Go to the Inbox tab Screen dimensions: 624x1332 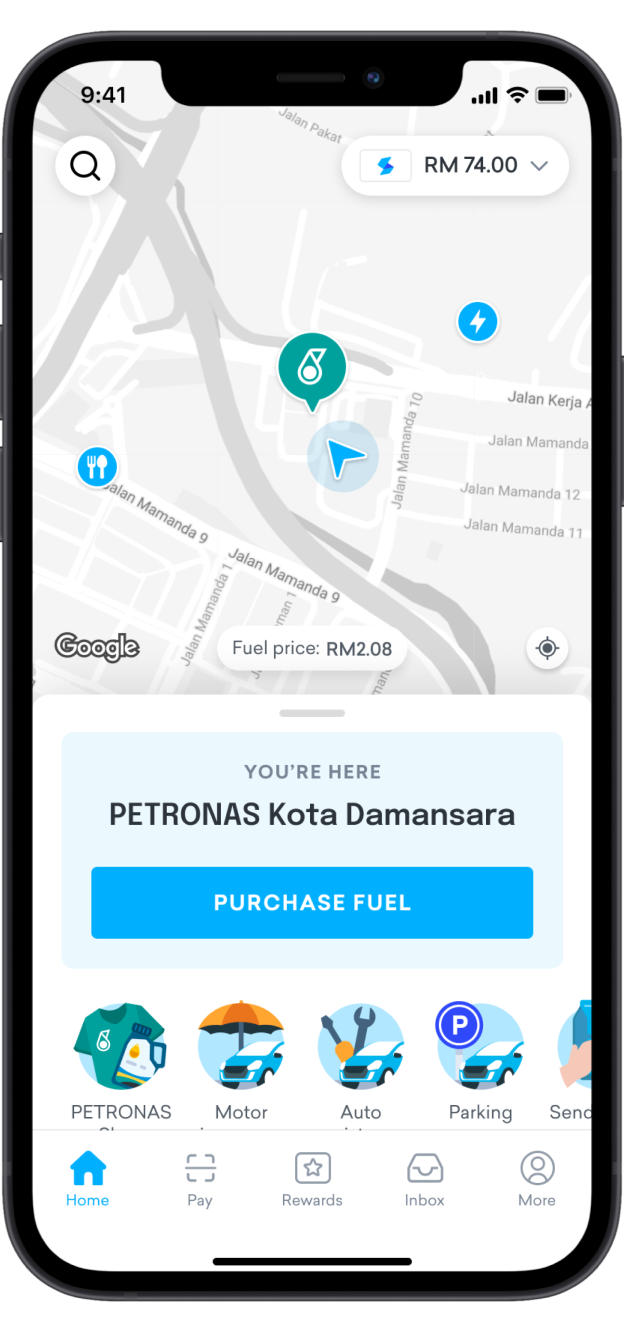point(424,1180)
